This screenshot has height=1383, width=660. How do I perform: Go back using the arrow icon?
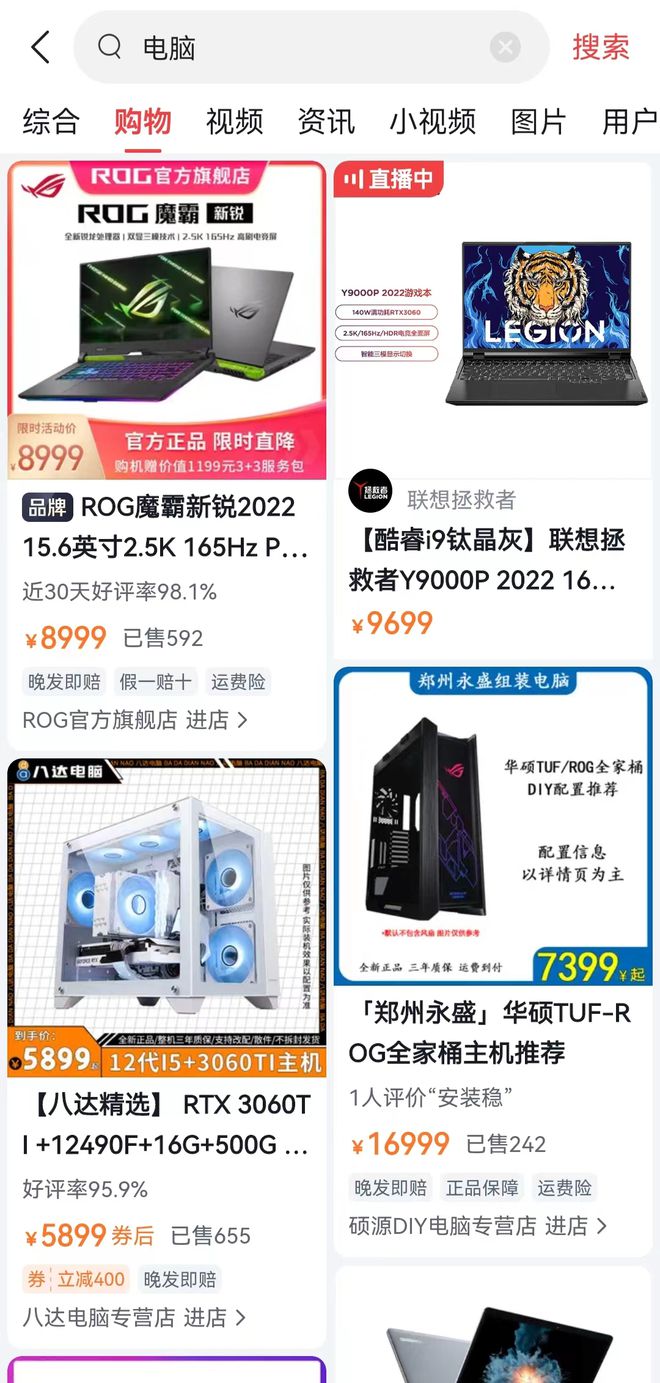pyautogui.click(x=40, y=47)
